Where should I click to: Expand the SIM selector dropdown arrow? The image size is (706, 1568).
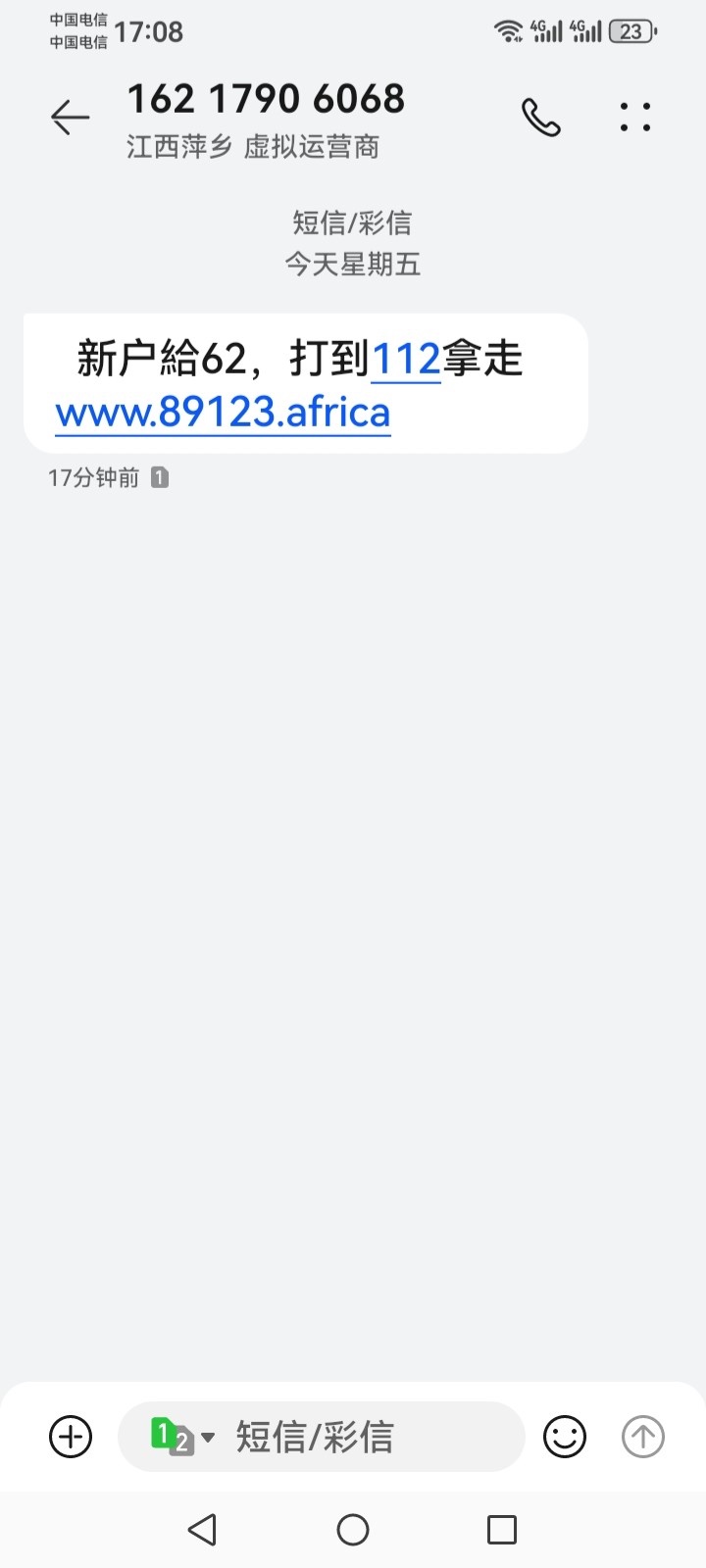point(208,1437)
